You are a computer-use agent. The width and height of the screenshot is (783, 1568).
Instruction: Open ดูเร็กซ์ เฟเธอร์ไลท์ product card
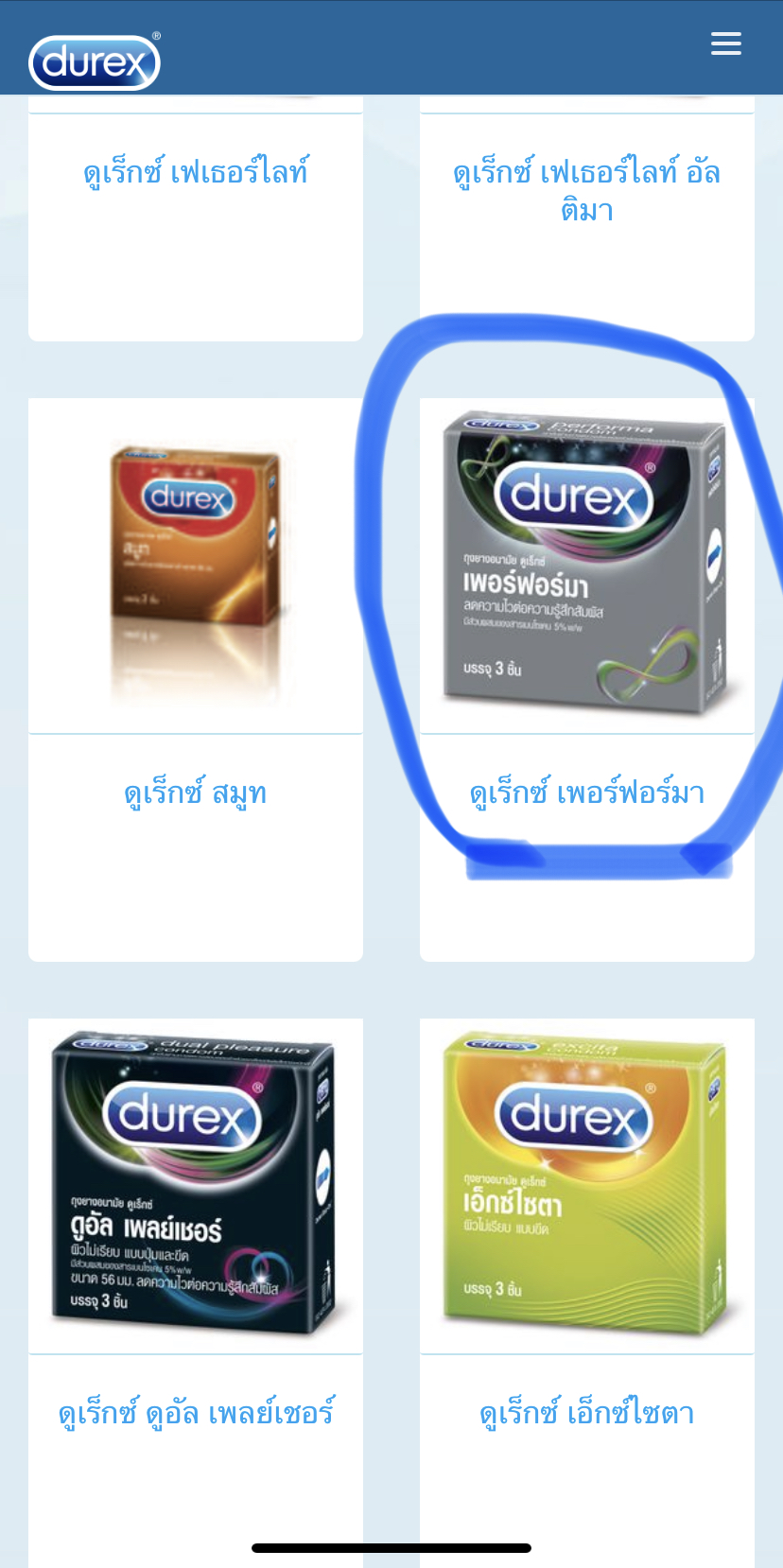pyautogui.click(x=196, y=173)
